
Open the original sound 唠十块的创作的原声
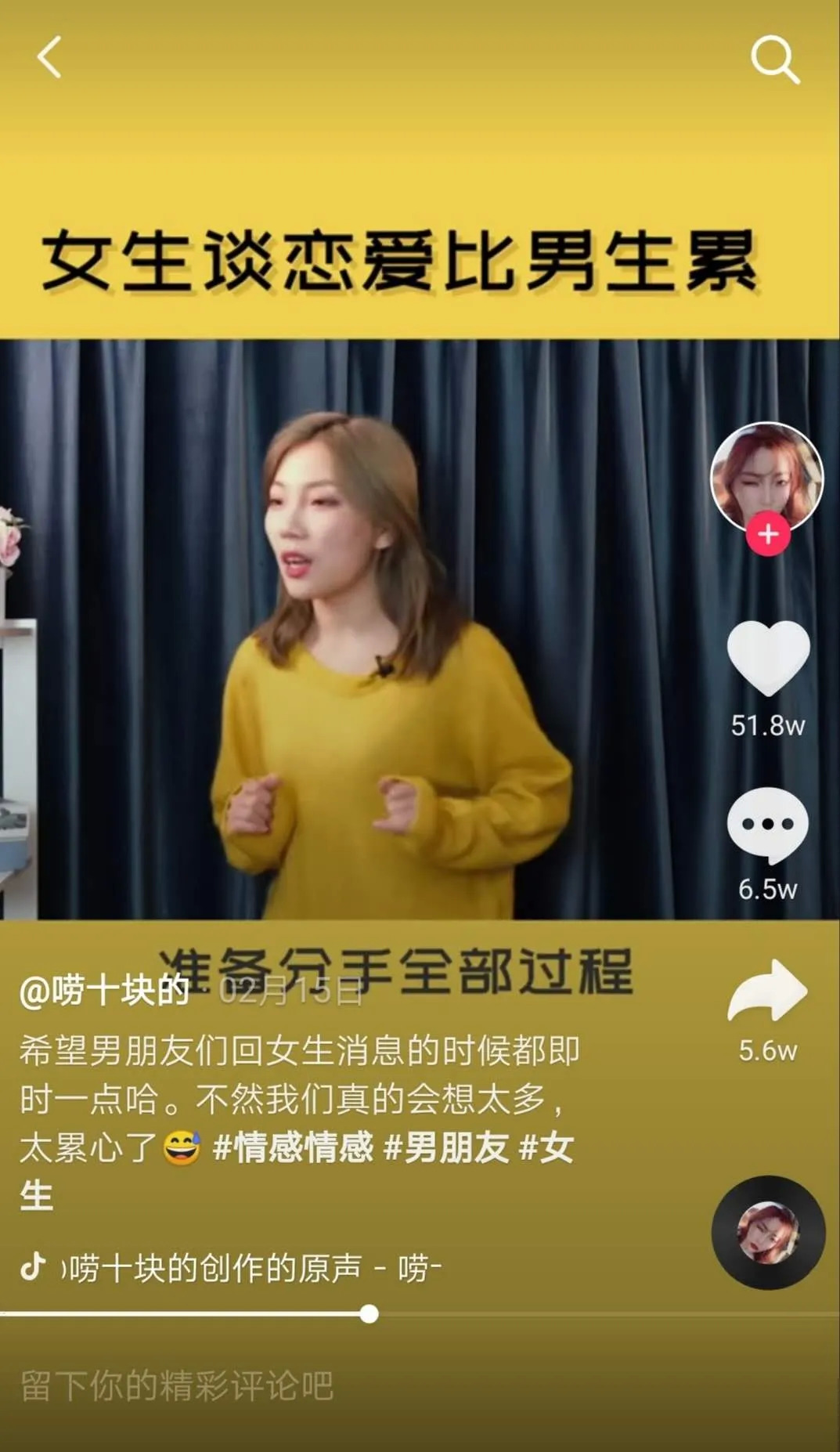(x=235, y=1268)
